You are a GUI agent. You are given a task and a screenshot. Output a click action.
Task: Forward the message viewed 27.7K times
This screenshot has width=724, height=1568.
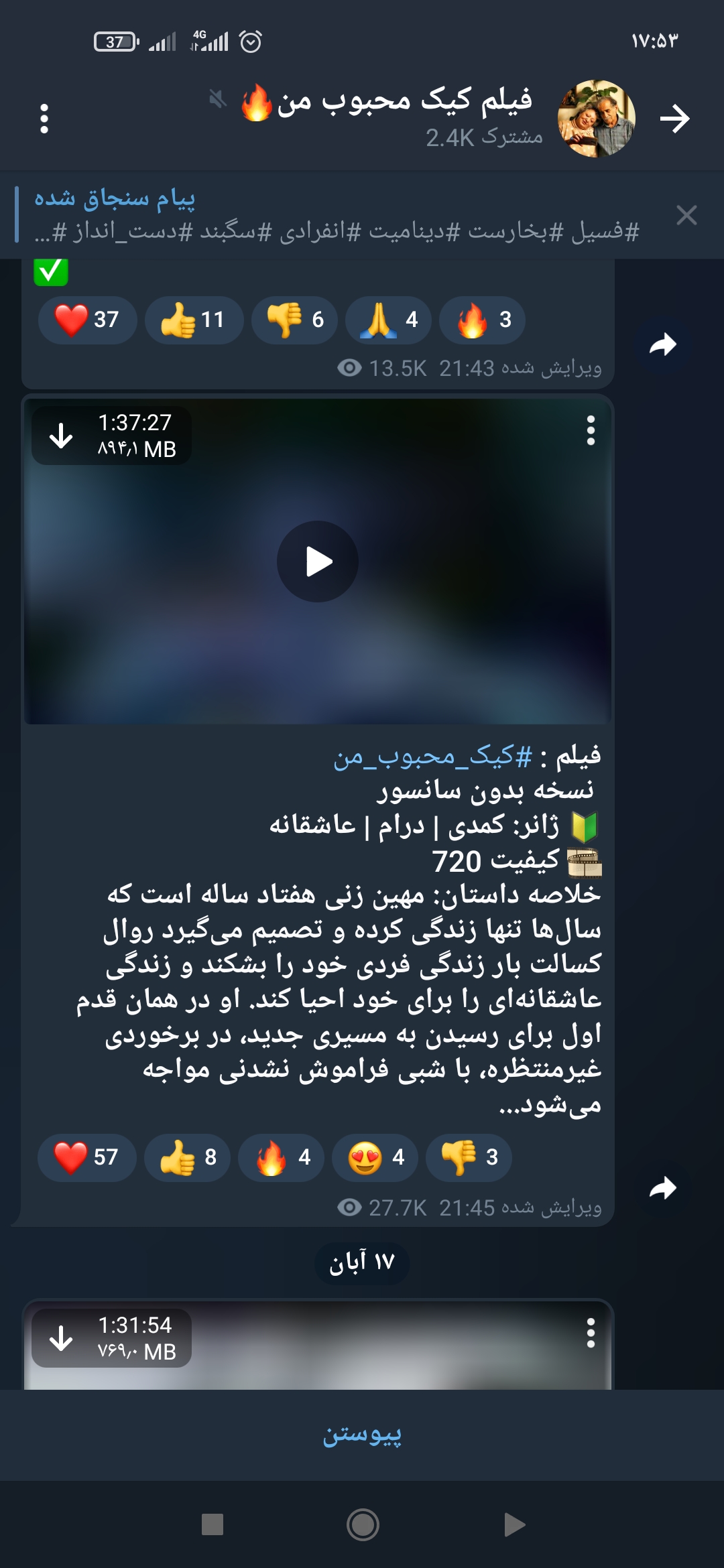662,1188
